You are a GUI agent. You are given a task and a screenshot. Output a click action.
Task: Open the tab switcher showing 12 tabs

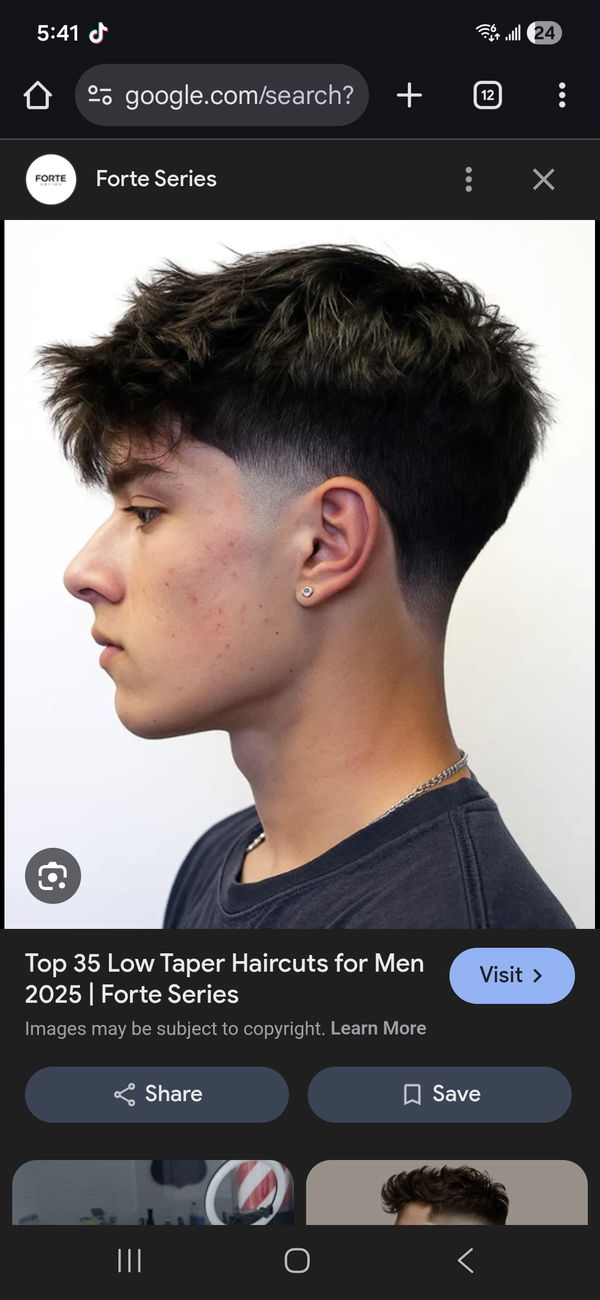click(x=487, y=95)
